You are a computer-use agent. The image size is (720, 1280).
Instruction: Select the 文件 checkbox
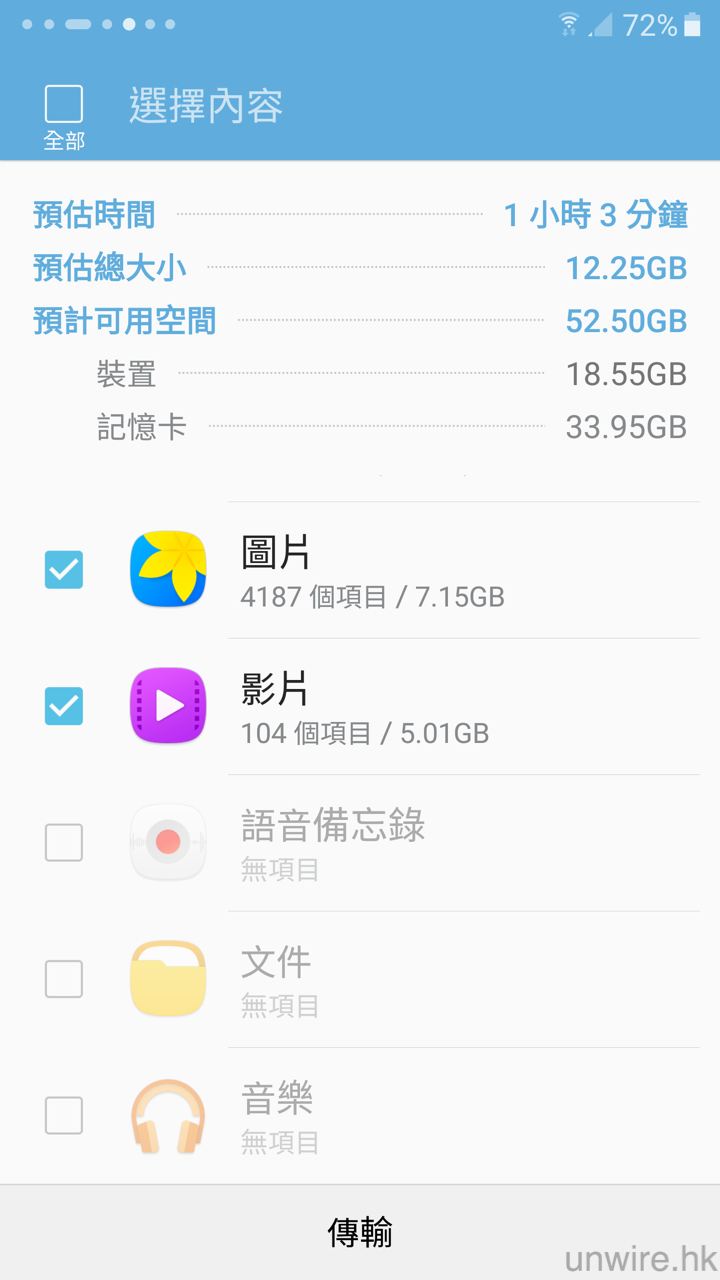coord(64,979)
